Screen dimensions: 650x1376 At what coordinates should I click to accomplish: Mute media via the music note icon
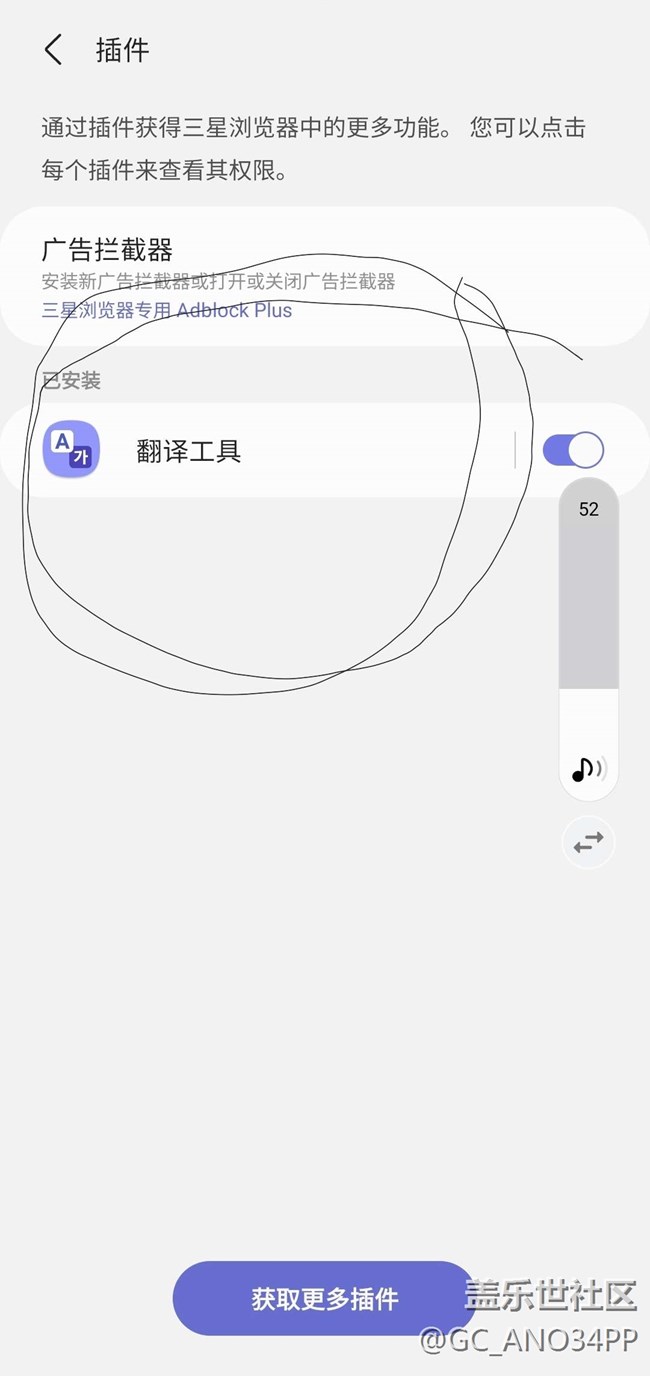coord(588,768)
